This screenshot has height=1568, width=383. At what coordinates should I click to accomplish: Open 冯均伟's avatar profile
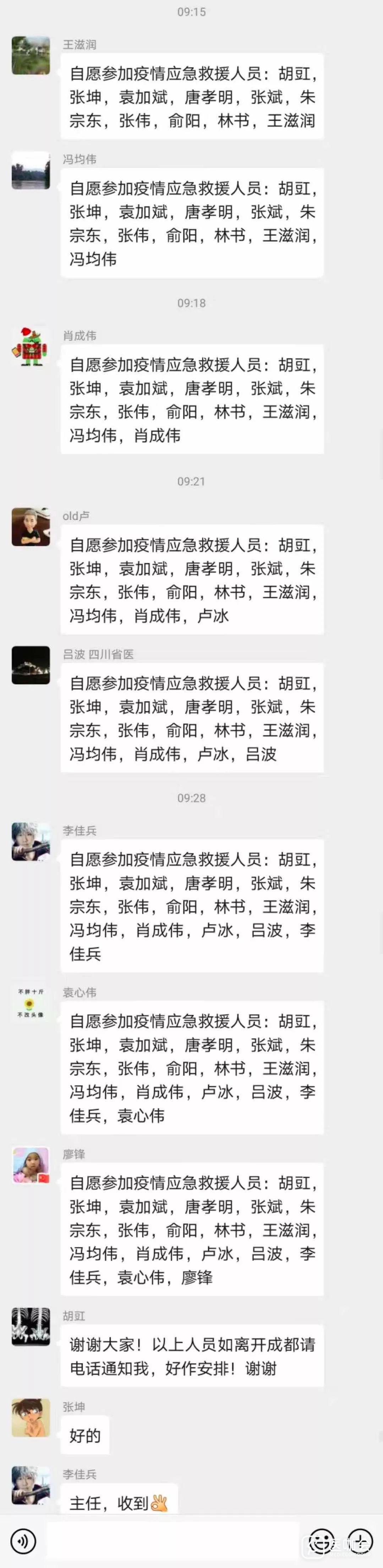click(31, 170)
